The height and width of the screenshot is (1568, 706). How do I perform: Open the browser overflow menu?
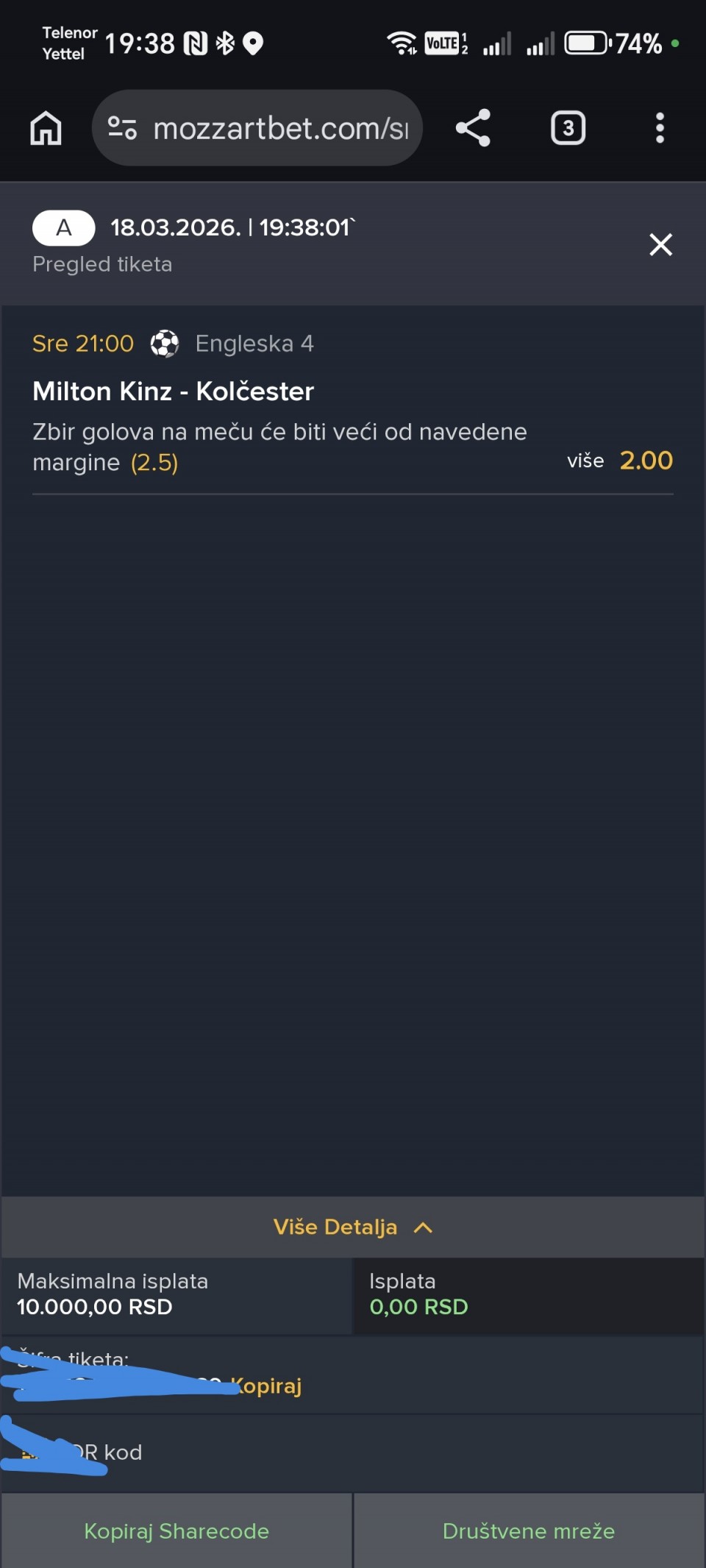pyautogui.click(x=660, y=128)
